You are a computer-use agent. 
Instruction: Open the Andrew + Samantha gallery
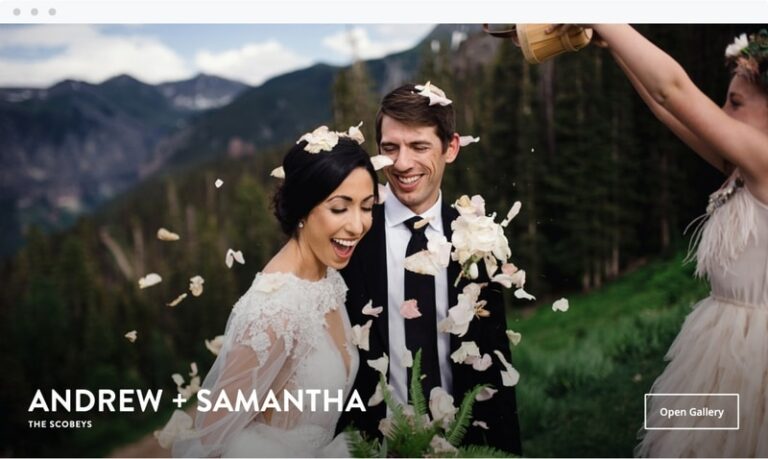691,411
